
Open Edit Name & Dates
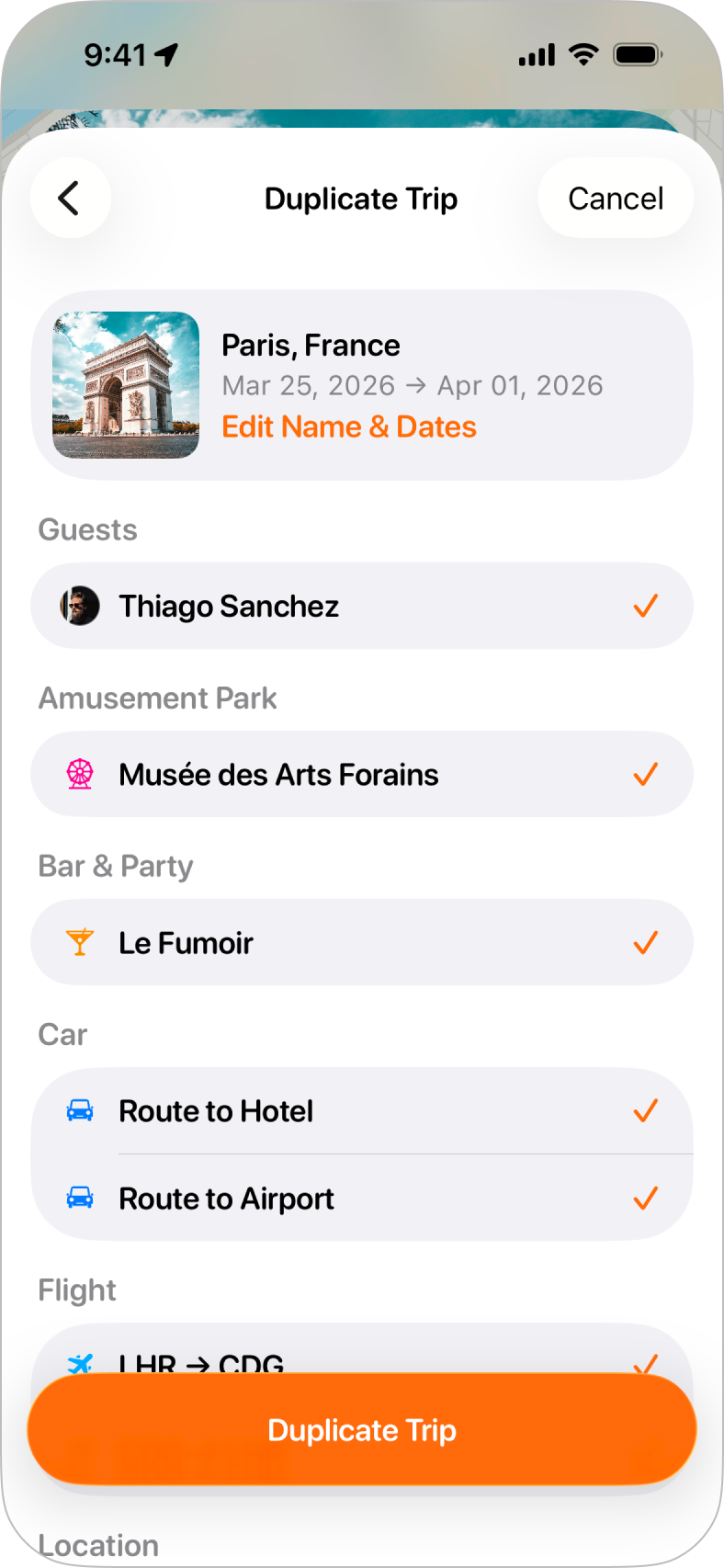[349, 427]
